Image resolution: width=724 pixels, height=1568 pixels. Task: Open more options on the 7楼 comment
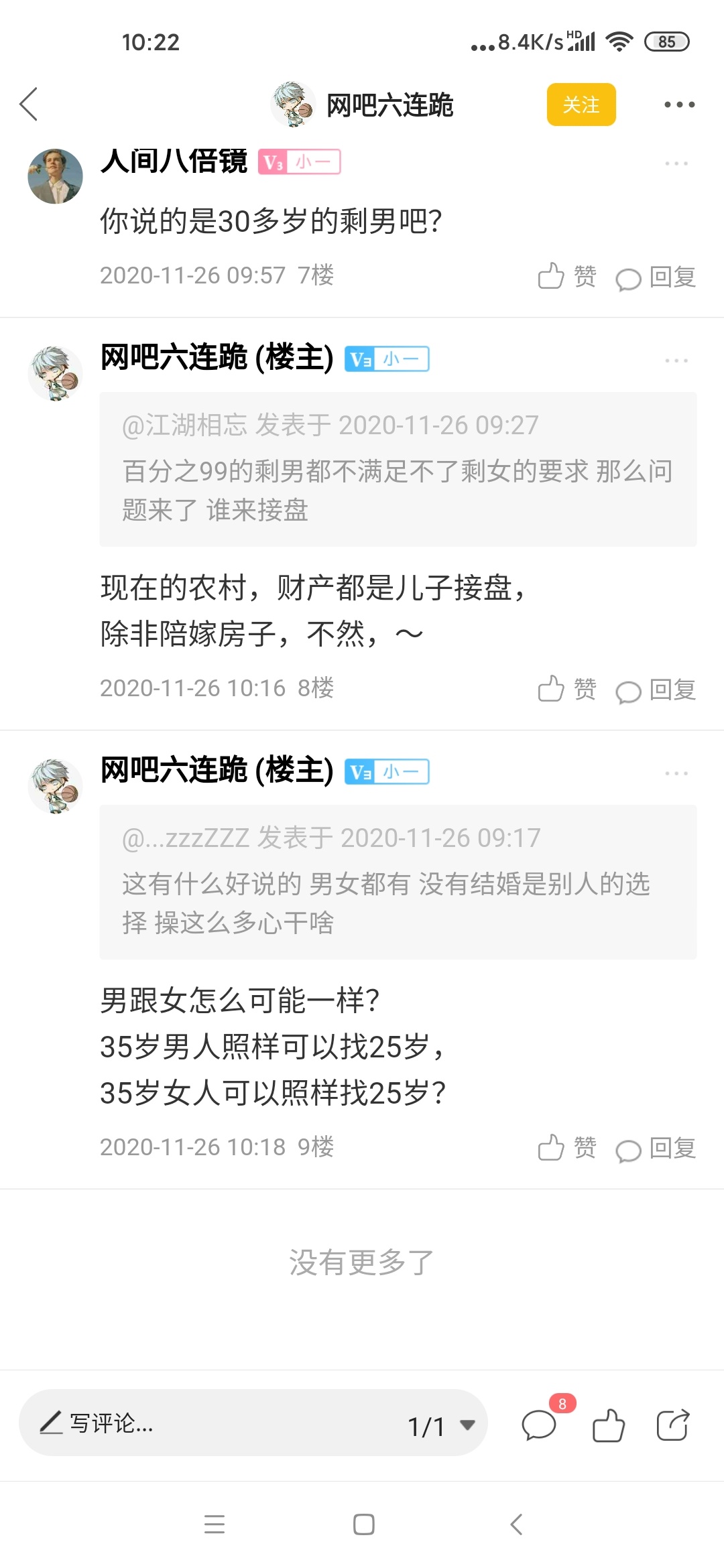[x=676, y=164]
